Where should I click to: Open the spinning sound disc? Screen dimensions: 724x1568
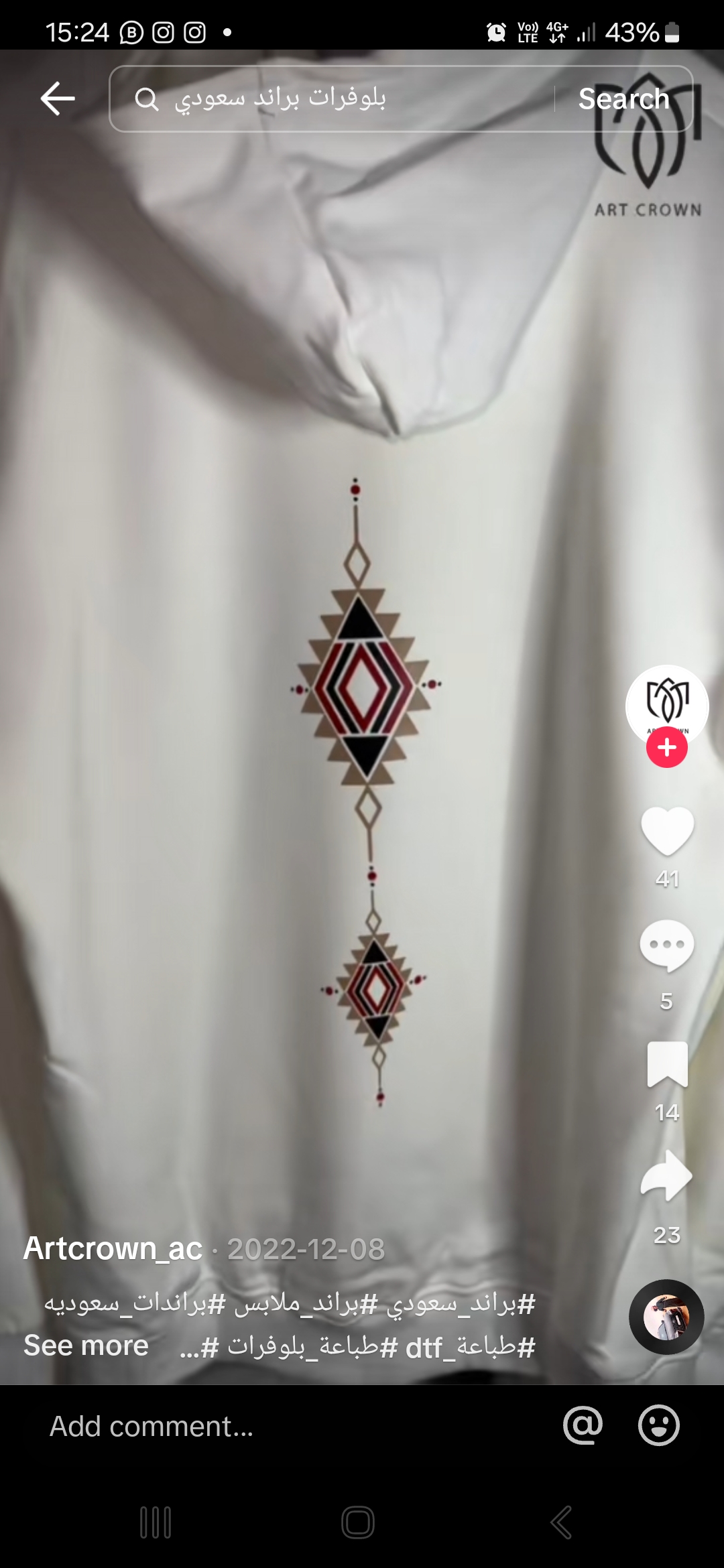(x=666, y=1317)
